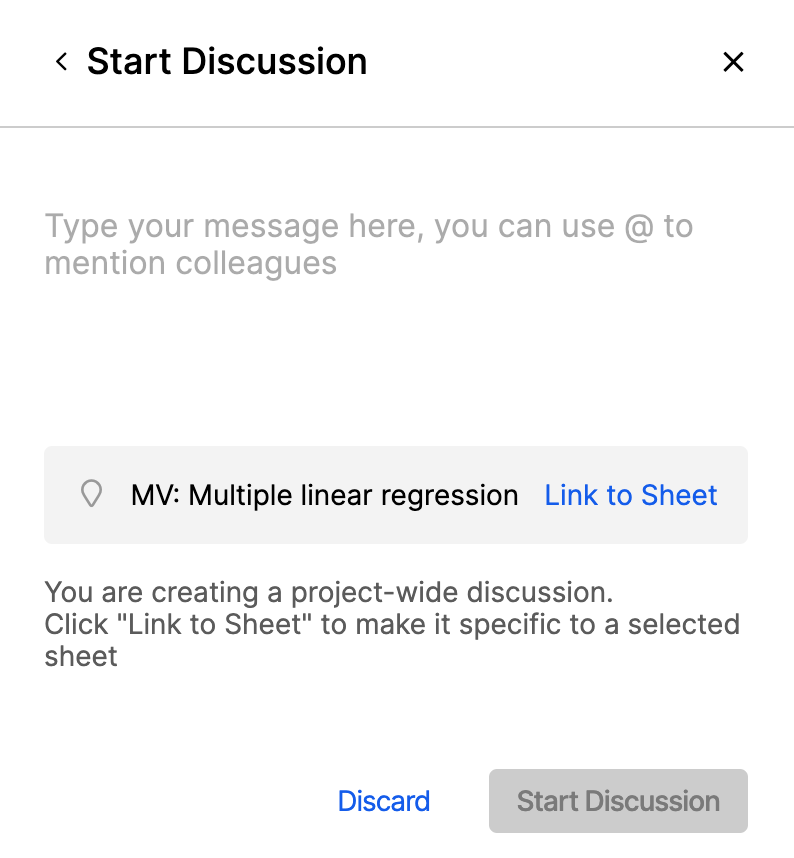This screenshot has height=858, width=794.
Task: Click Discard to abandon the message
Action: (384, 801)
